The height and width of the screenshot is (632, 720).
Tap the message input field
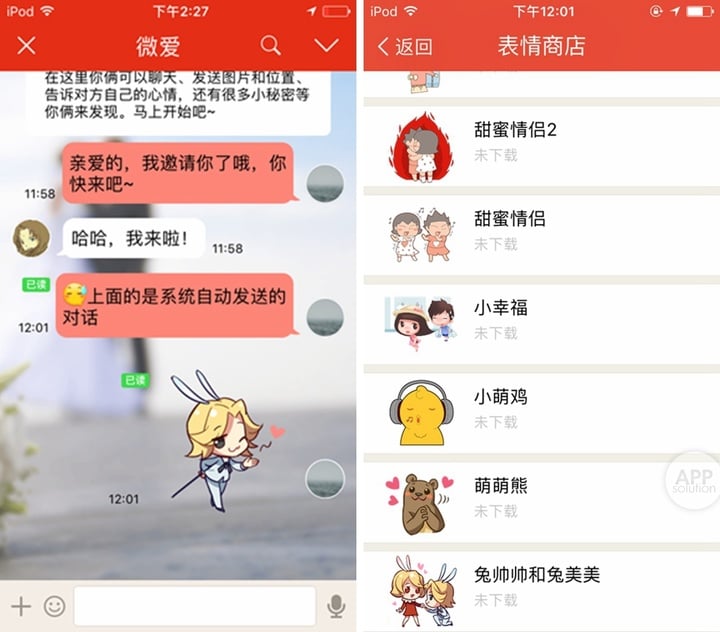(194, 606)
